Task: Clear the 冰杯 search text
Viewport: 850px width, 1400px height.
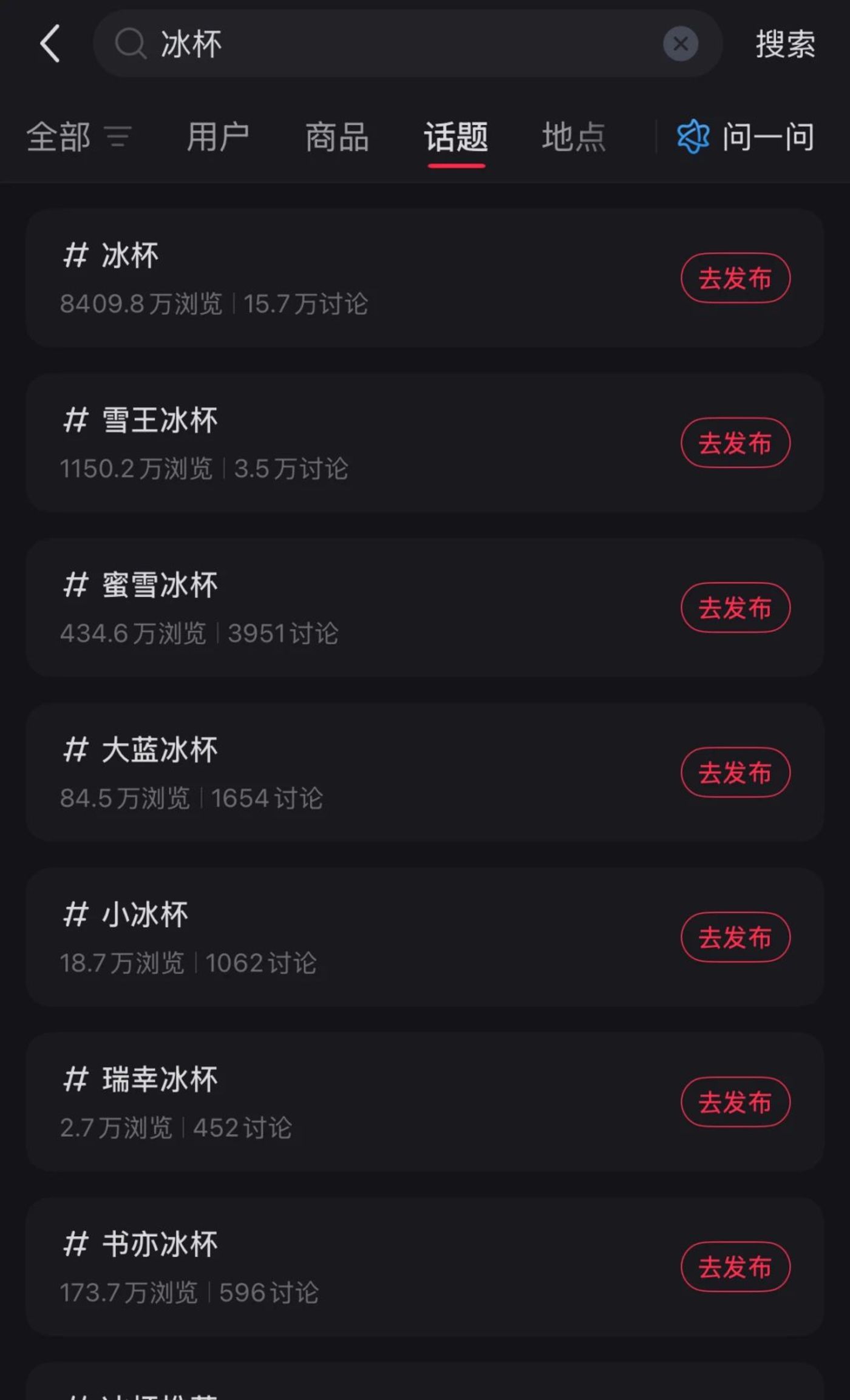Action: click(x=680, y=44)
